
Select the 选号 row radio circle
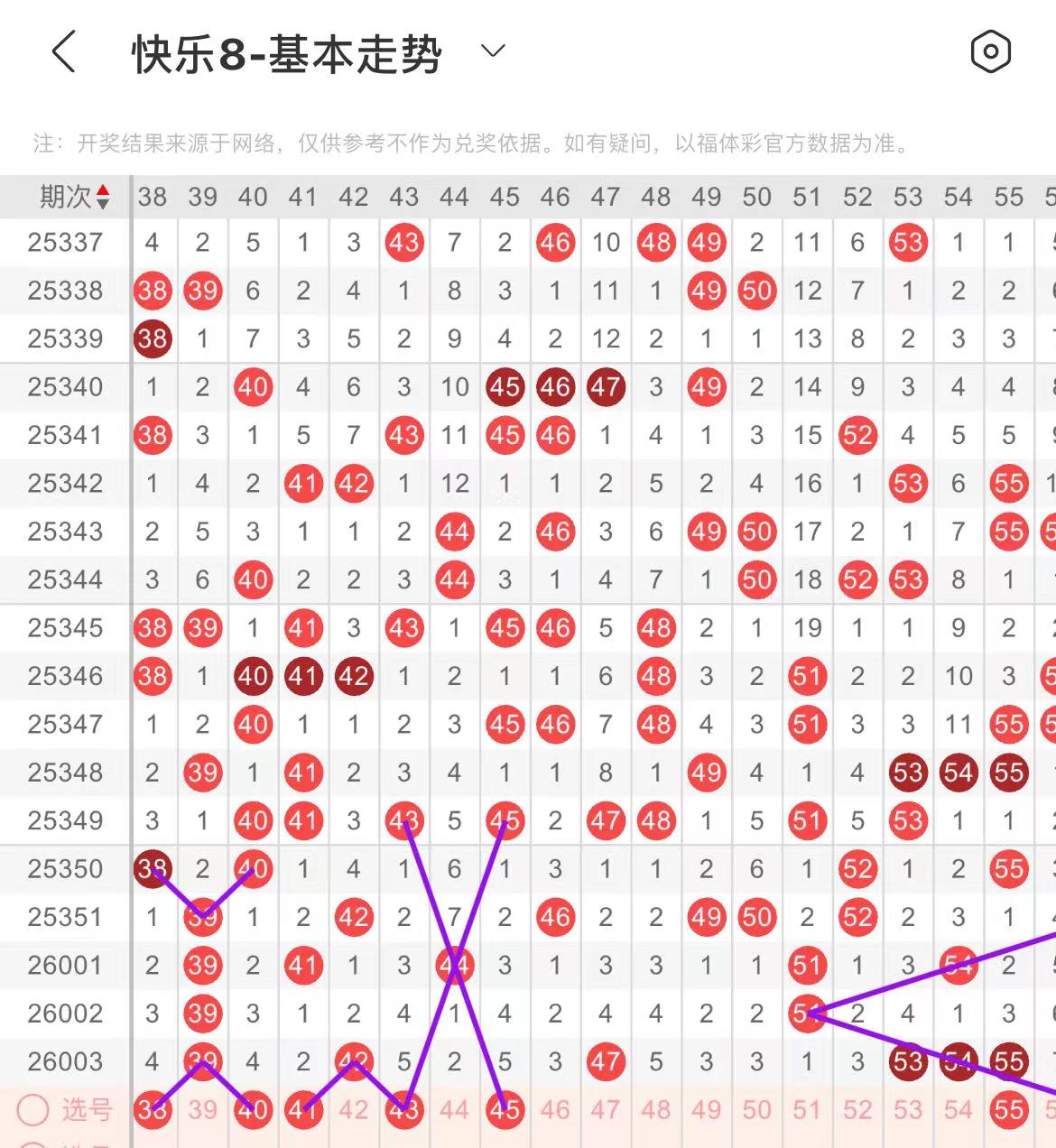(33, 1110)
